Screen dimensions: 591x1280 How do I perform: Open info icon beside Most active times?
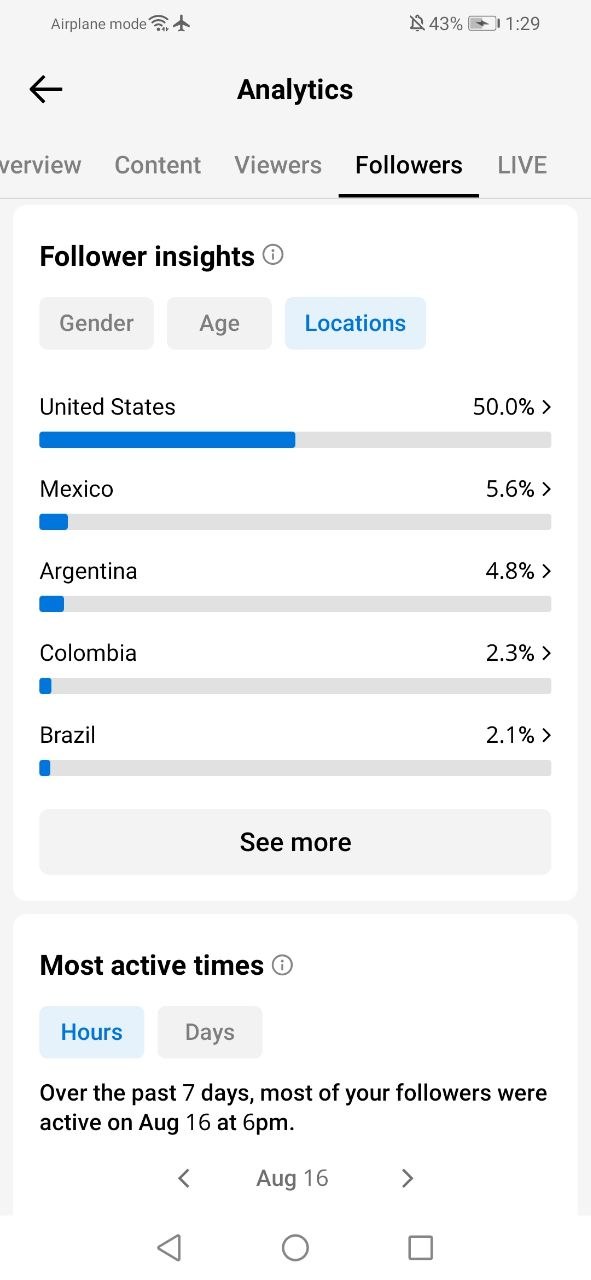click(x=283, y=965)
